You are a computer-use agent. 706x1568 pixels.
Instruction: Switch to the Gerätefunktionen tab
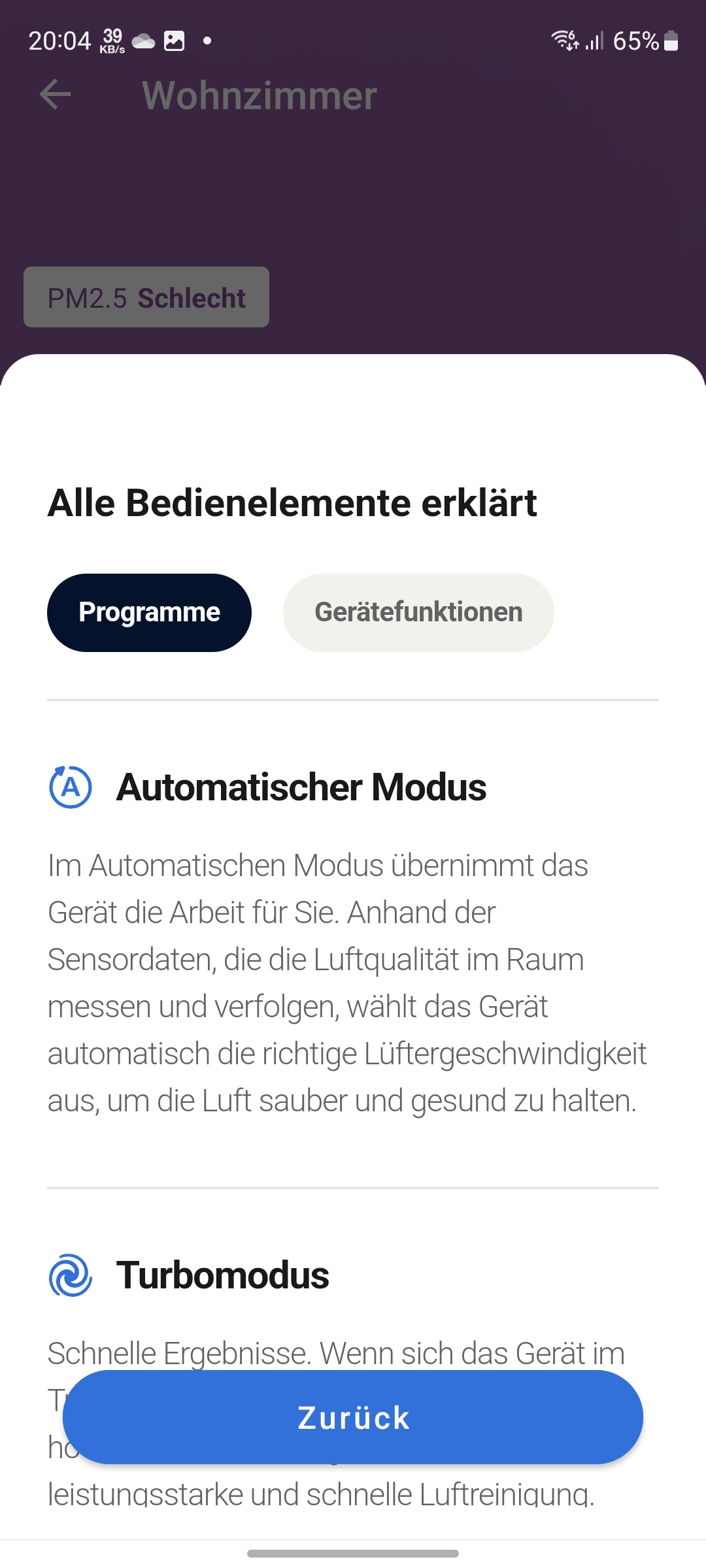[418, 612]
